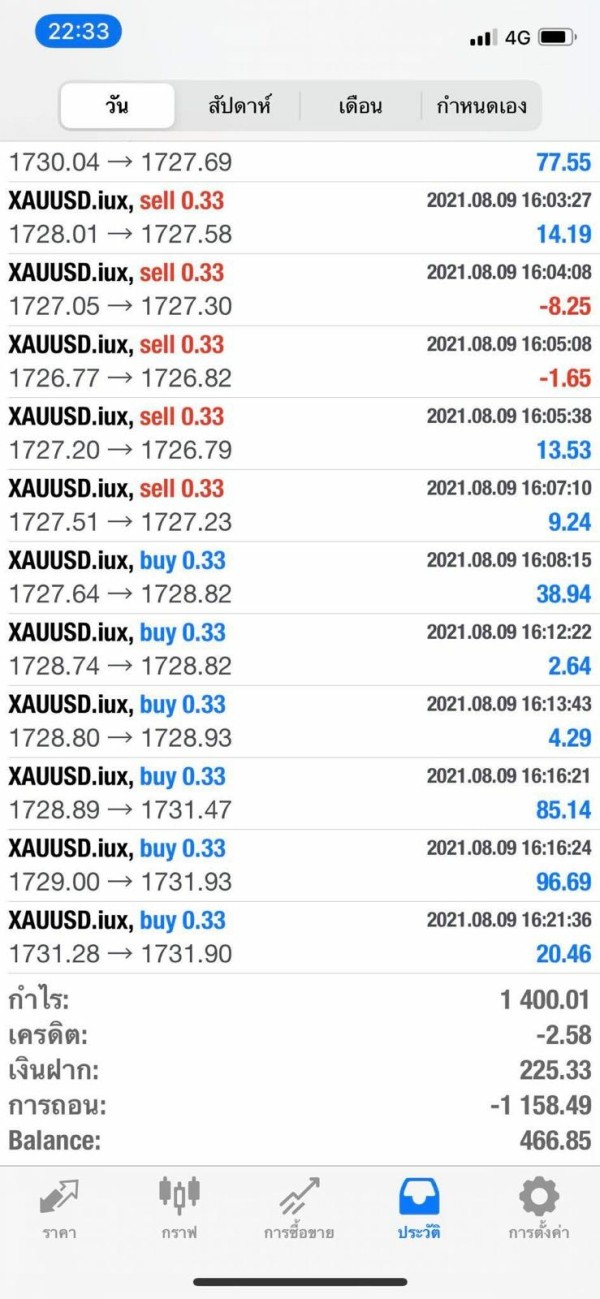Open the ราคา quotes tab
This screenshot has width=600, height=1299.
pyautogui.click(x=59, y=1209)
